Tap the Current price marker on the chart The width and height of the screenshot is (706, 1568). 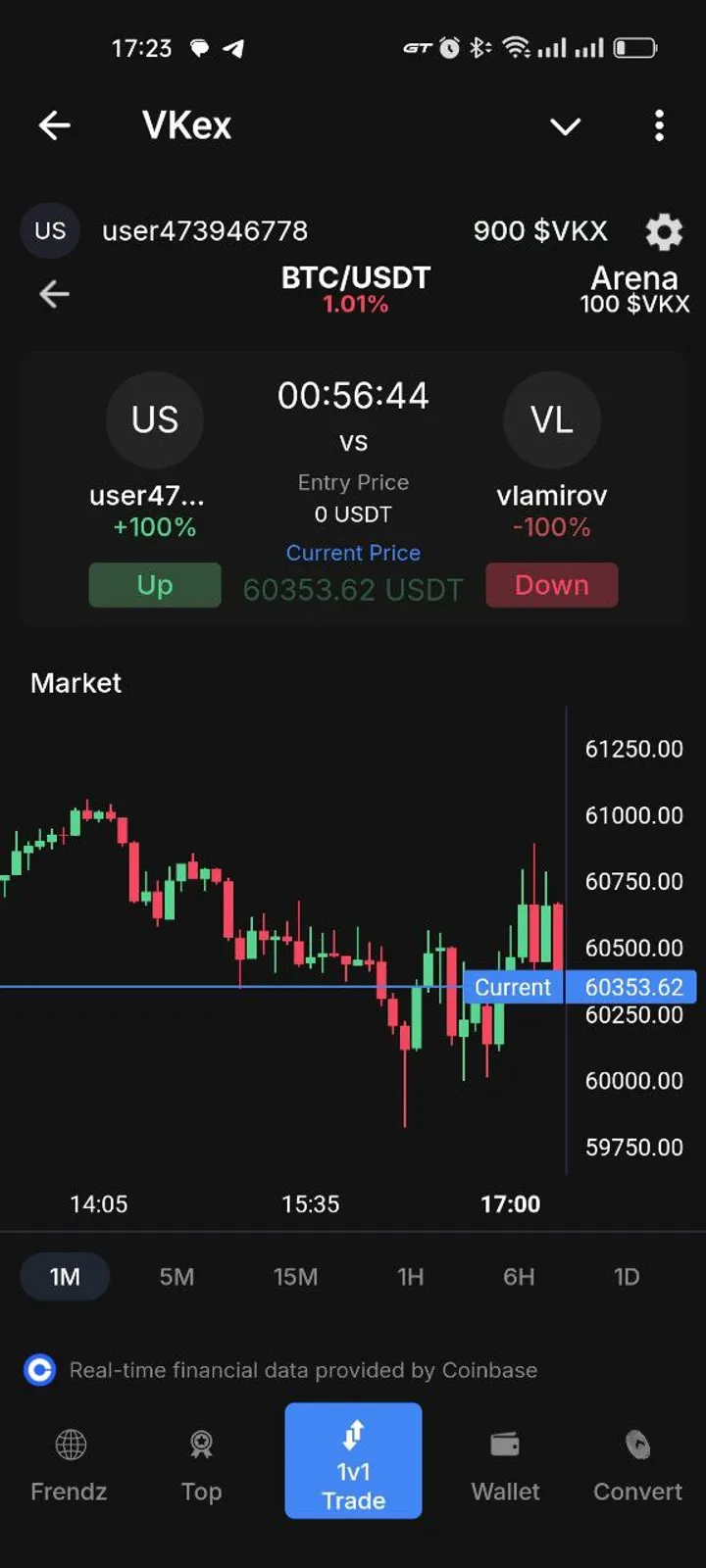tap(511, 987)
